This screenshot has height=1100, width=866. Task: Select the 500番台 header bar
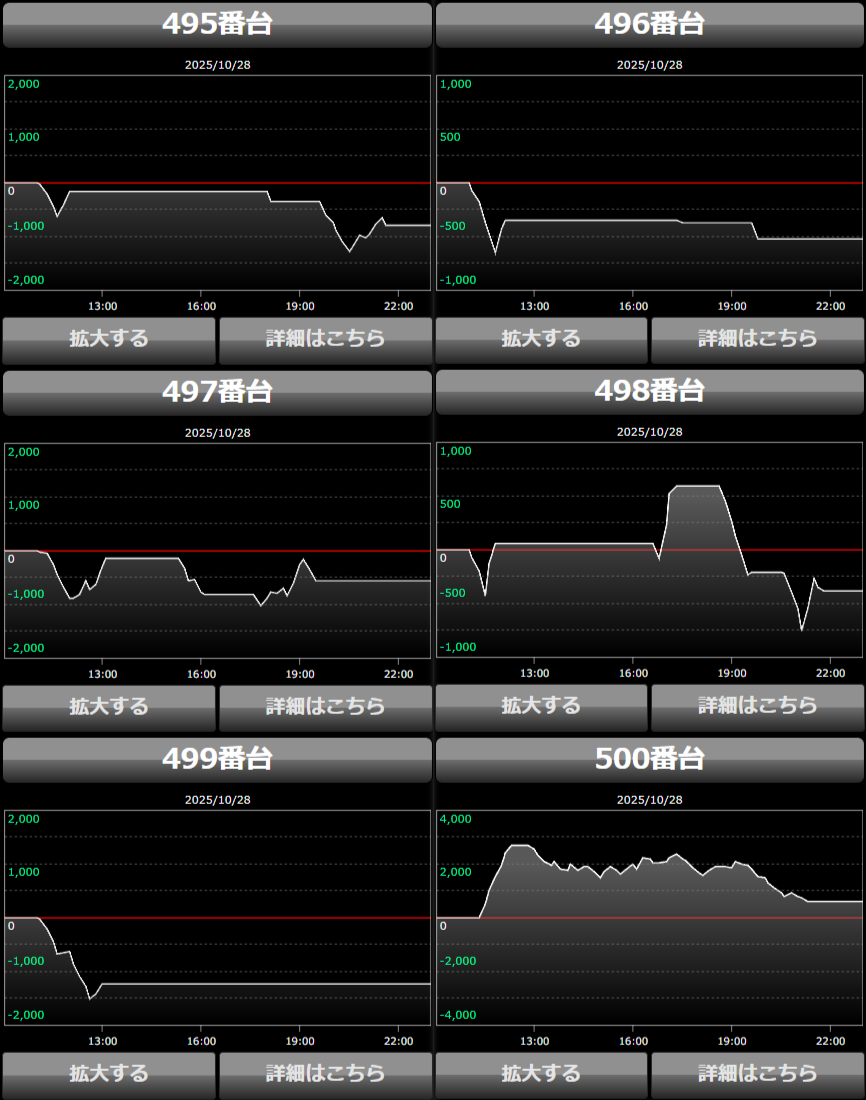pyautogui.click(x=649, y=759)
